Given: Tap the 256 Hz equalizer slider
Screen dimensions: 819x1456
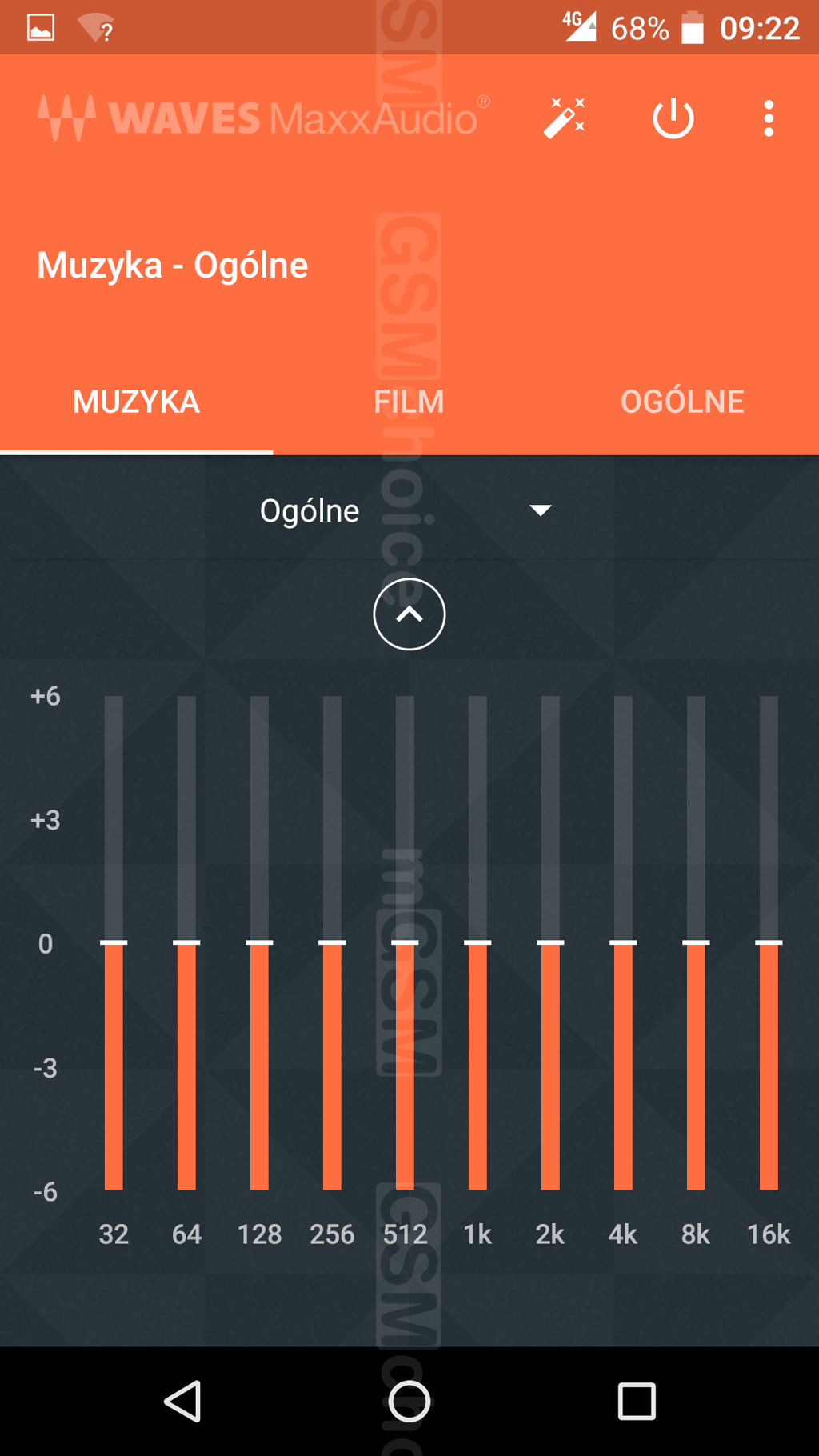Looking at the screenshot, I should (x=332, y=942).
